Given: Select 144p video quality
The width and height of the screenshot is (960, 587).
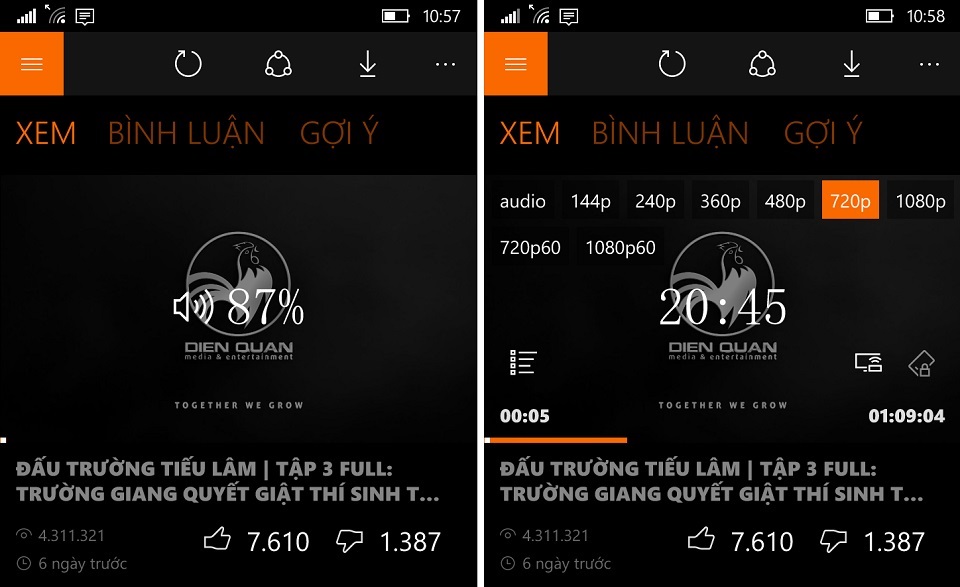Looking at the screenshot, I should coord(591,201).
